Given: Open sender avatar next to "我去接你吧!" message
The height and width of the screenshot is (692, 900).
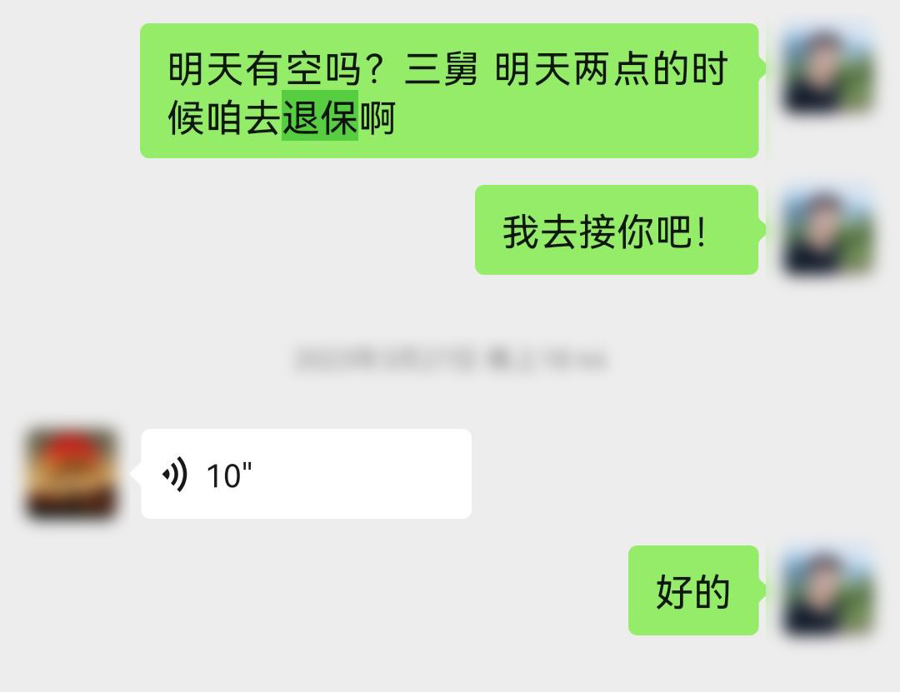Looking at the screenshot, I should click(x=828, y=231).
